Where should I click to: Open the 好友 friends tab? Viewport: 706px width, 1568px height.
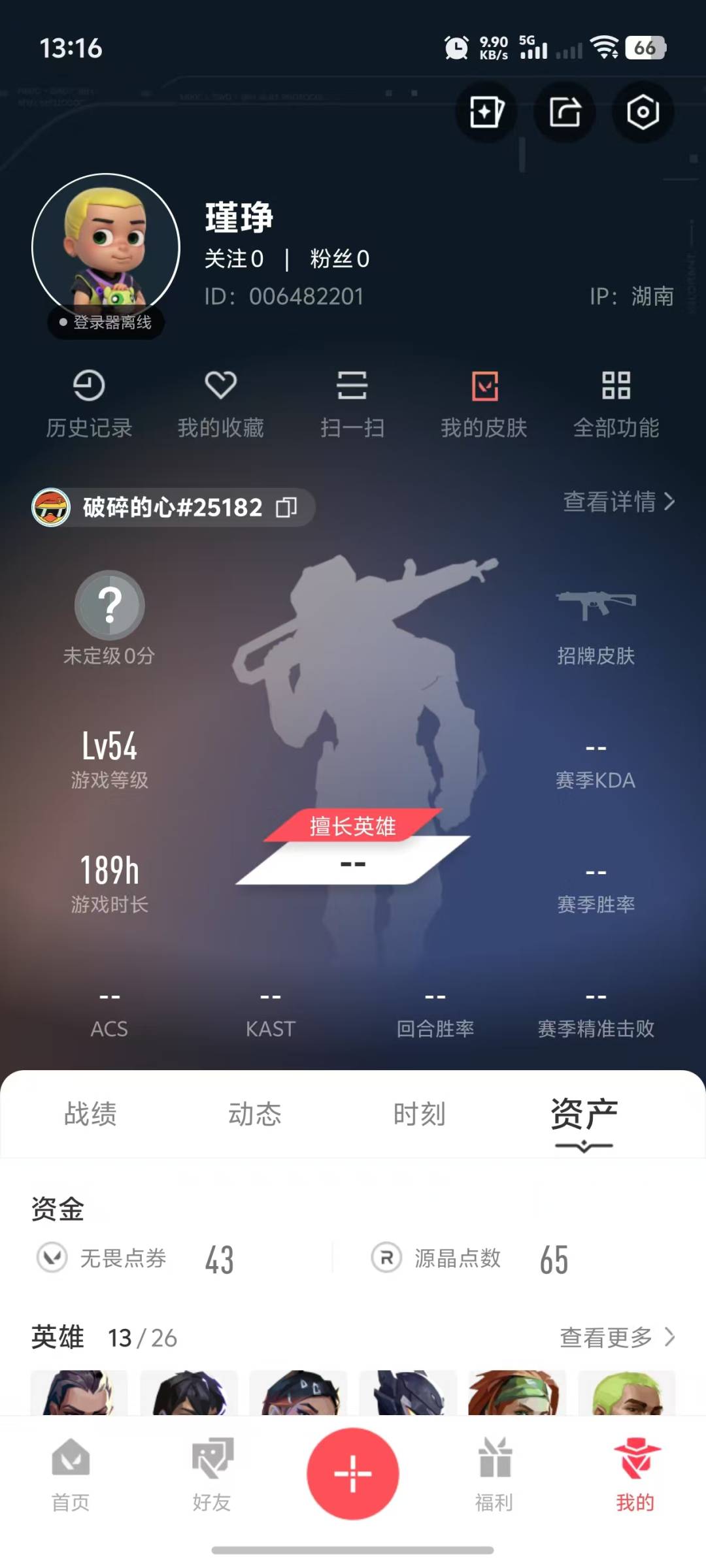[x=212, y=1474]
